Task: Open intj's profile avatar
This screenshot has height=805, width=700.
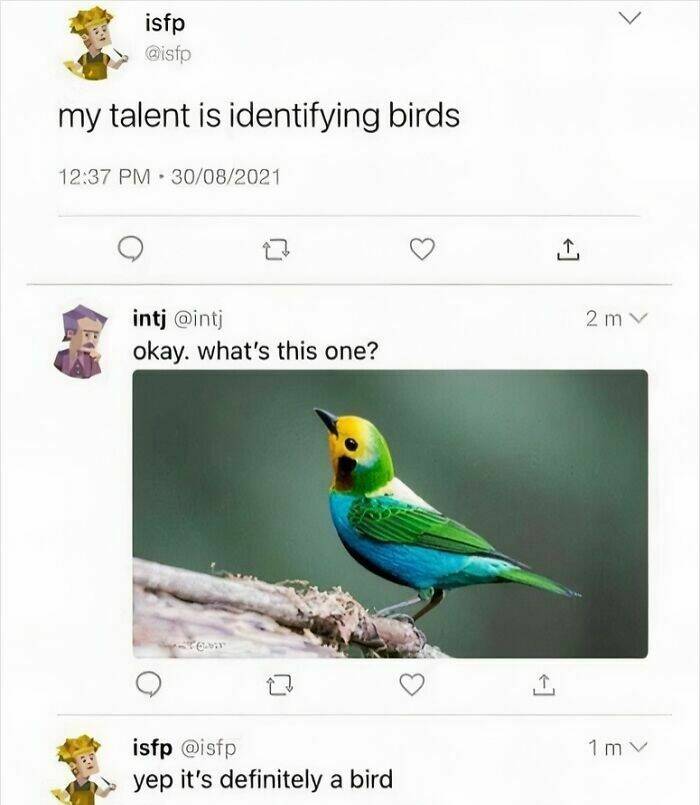Action: tap(82, 340)
